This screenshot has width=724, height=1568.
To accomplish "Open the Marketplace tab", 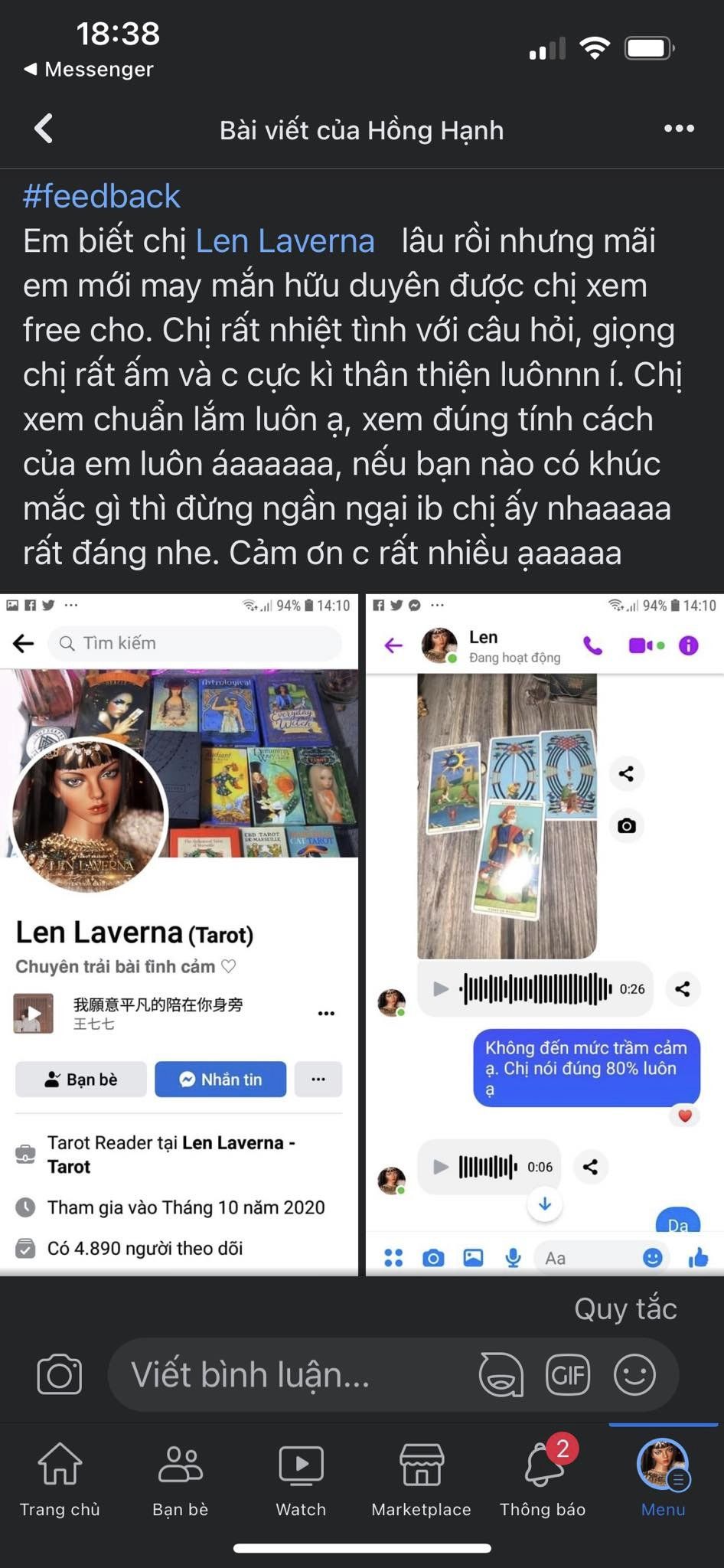I will 421,1479.
